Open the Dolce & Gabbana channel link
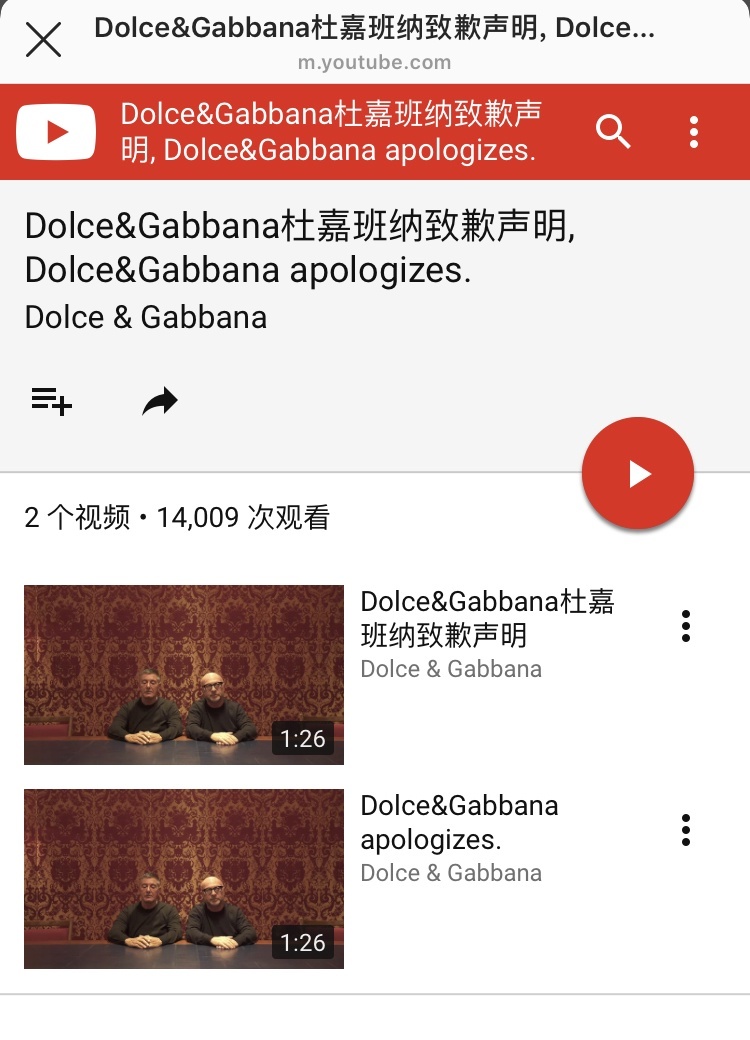The height and width of the screenshot is (1040, 750). click(146, 318)
